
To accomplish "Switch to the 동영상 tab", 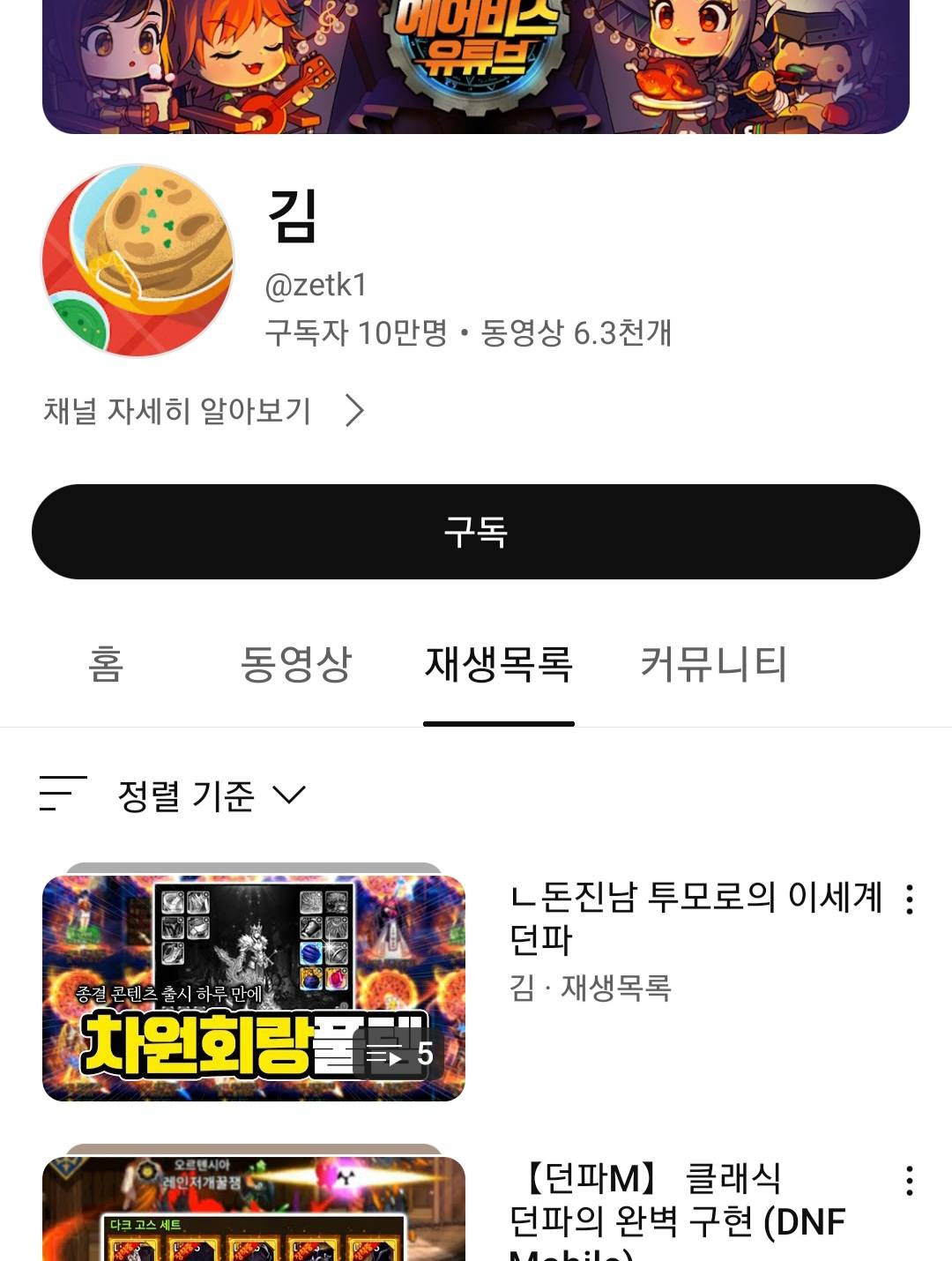I will click(296, 664).
